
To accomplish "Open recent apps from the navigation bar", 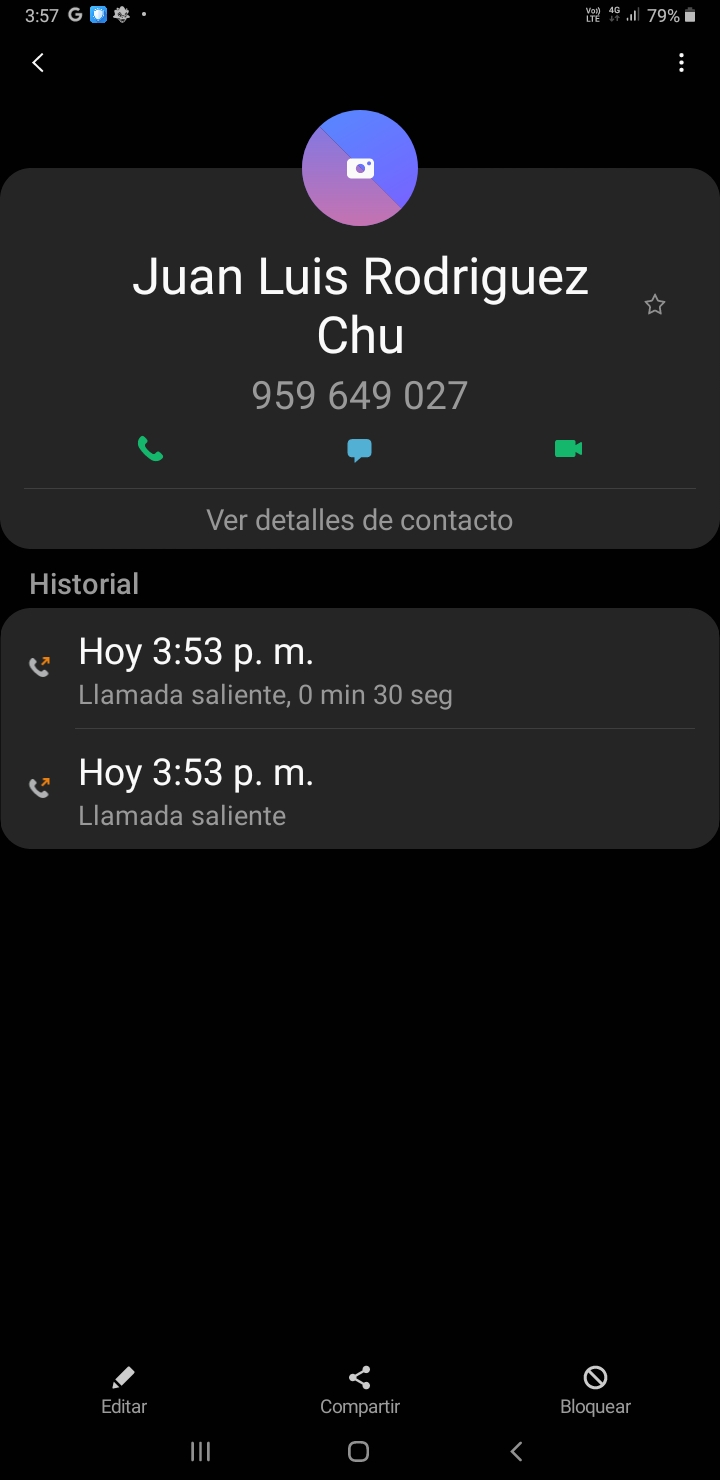I will coord(201,1452).
